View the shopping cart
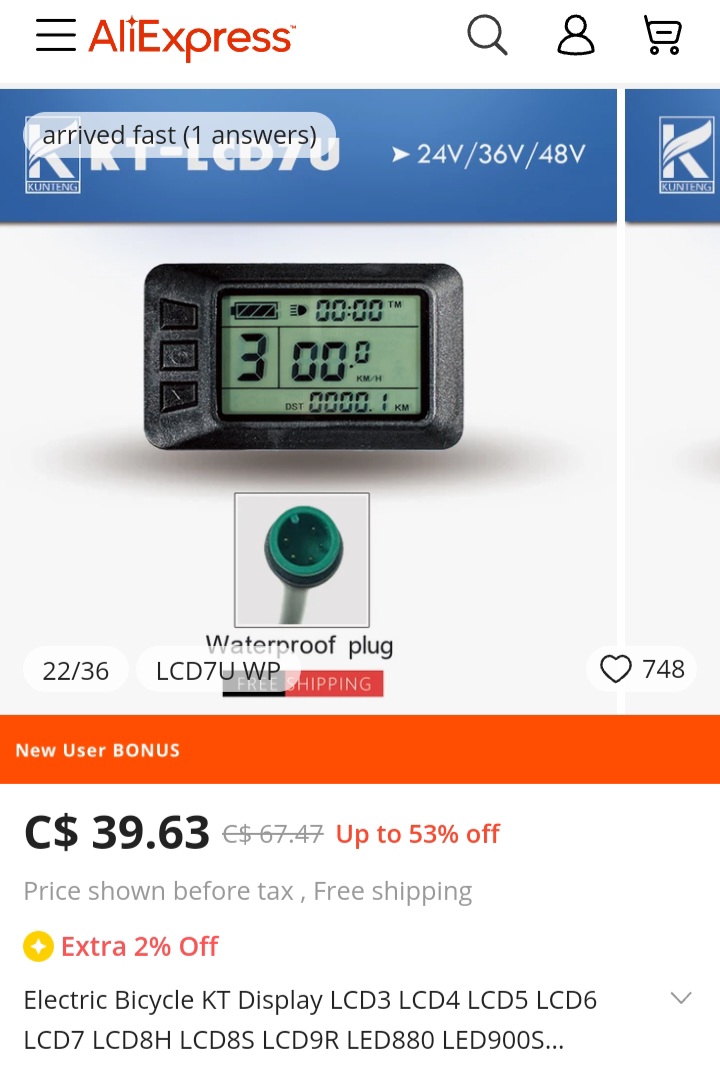The image size is (720, 1070). point(662,36)
